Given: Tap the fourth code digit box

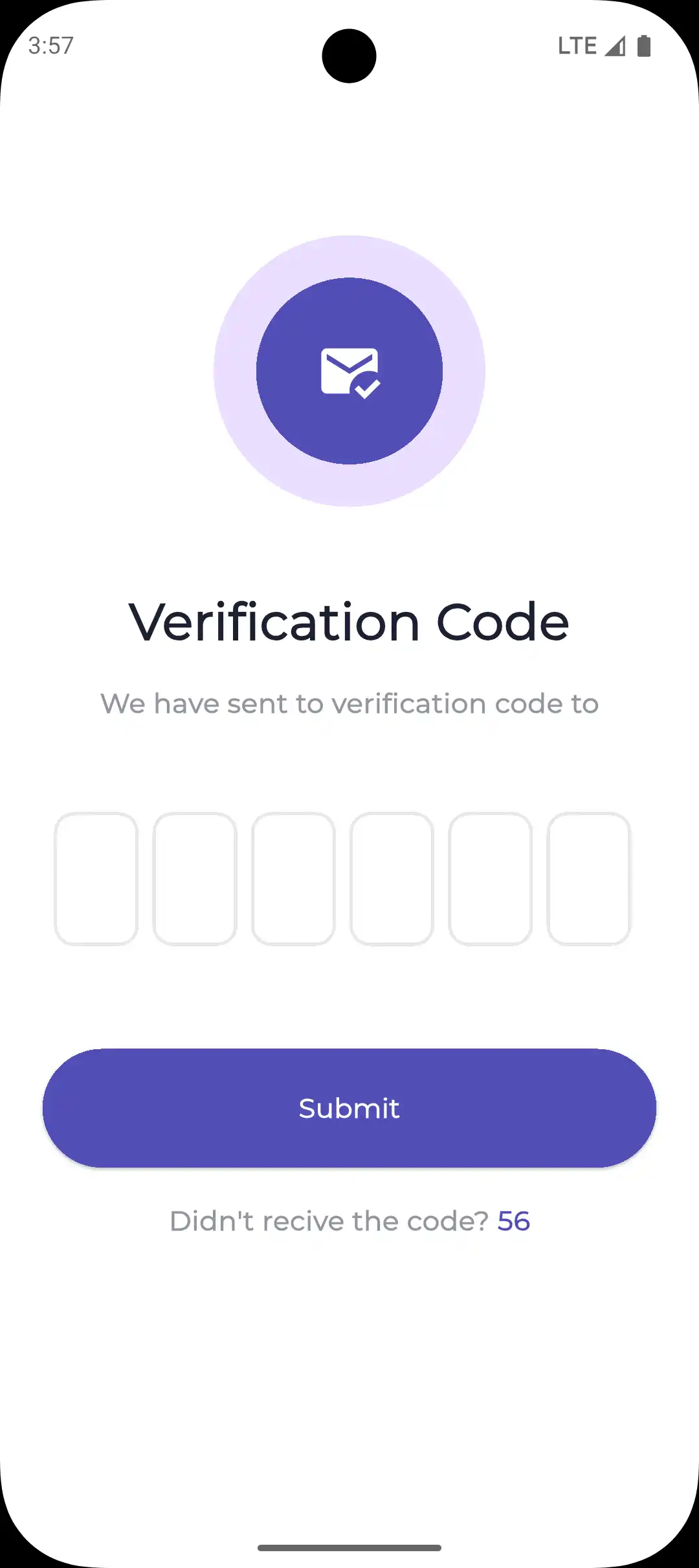Looking at the screenshot, I should 392,878.
